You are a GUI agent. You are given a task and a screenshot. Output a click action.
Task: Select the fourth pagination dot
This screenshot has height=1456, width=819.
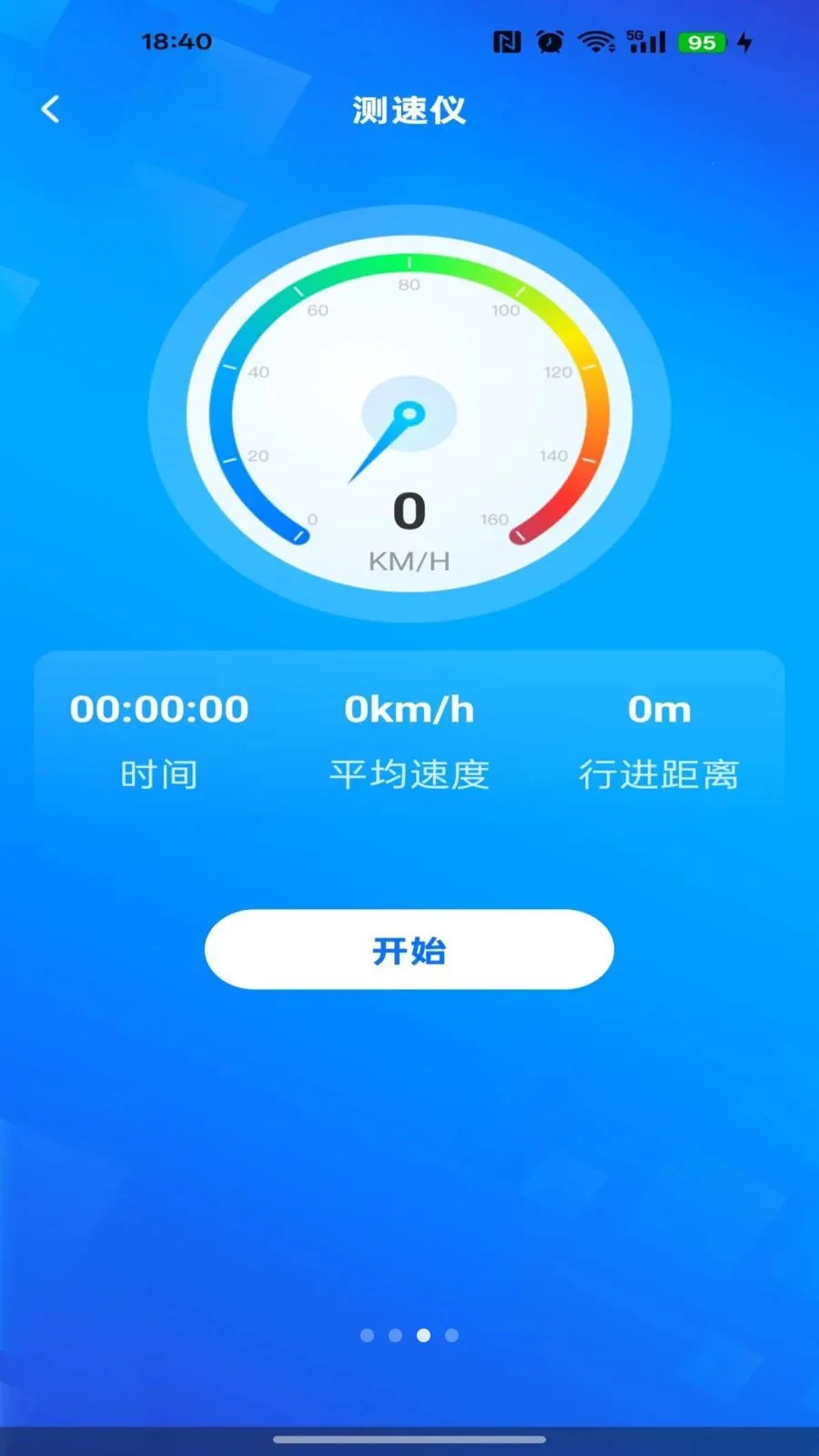point(450,1335)
